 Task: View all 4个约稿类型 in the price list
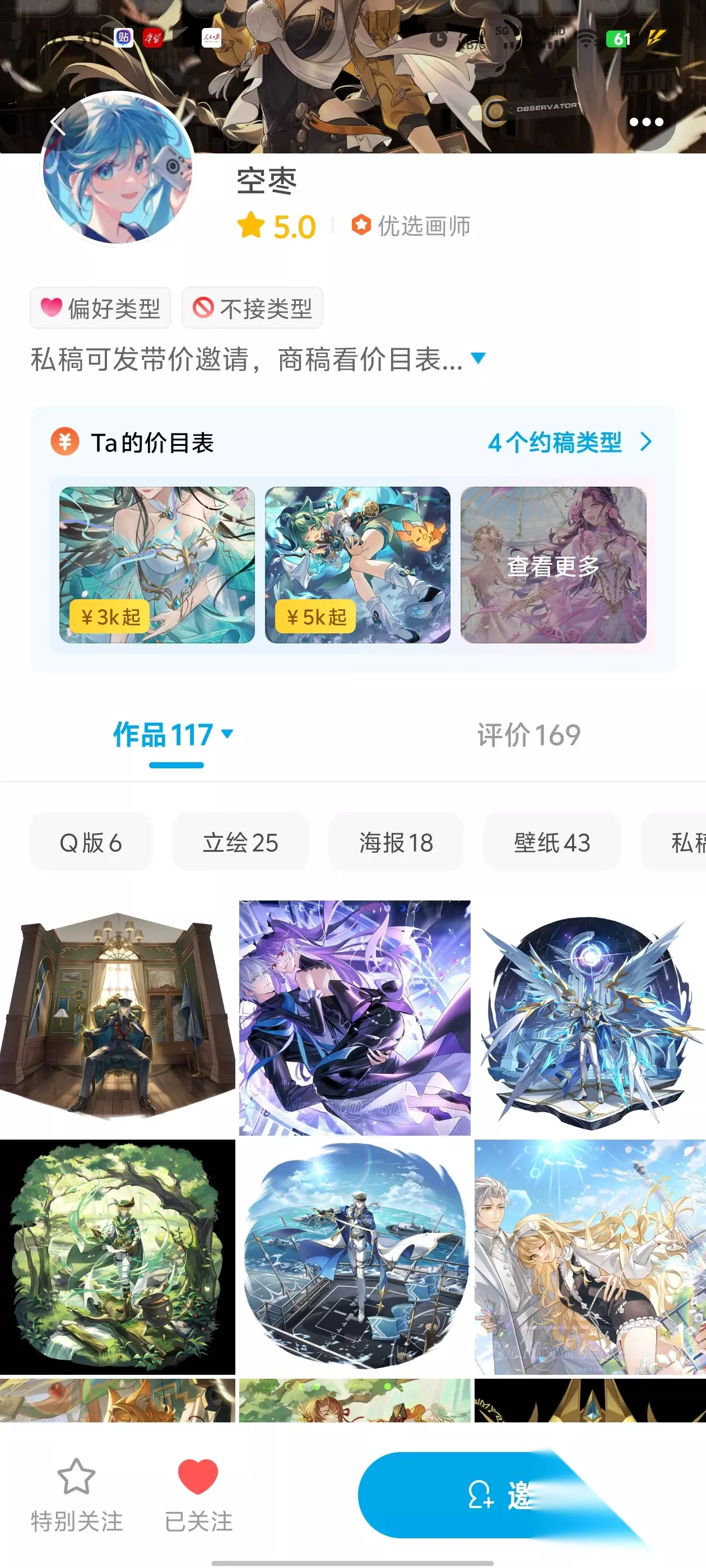[x=569, y=442]
